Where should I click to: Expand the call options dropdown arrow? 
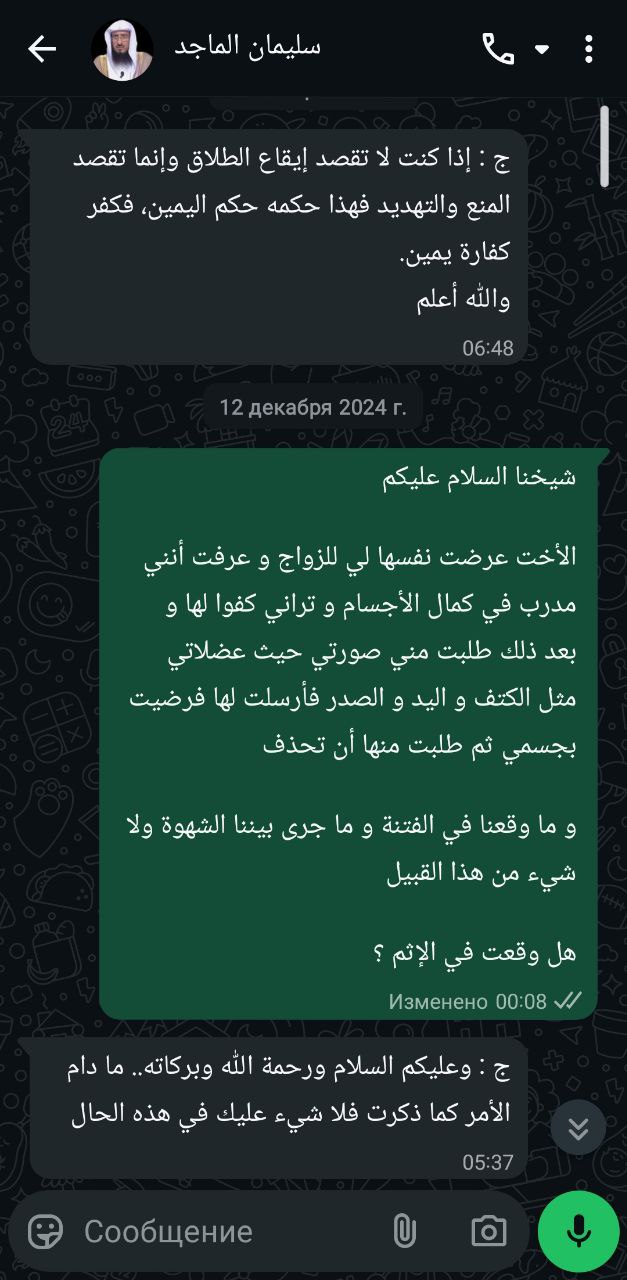pyautogui.click(x=542, y=49)
